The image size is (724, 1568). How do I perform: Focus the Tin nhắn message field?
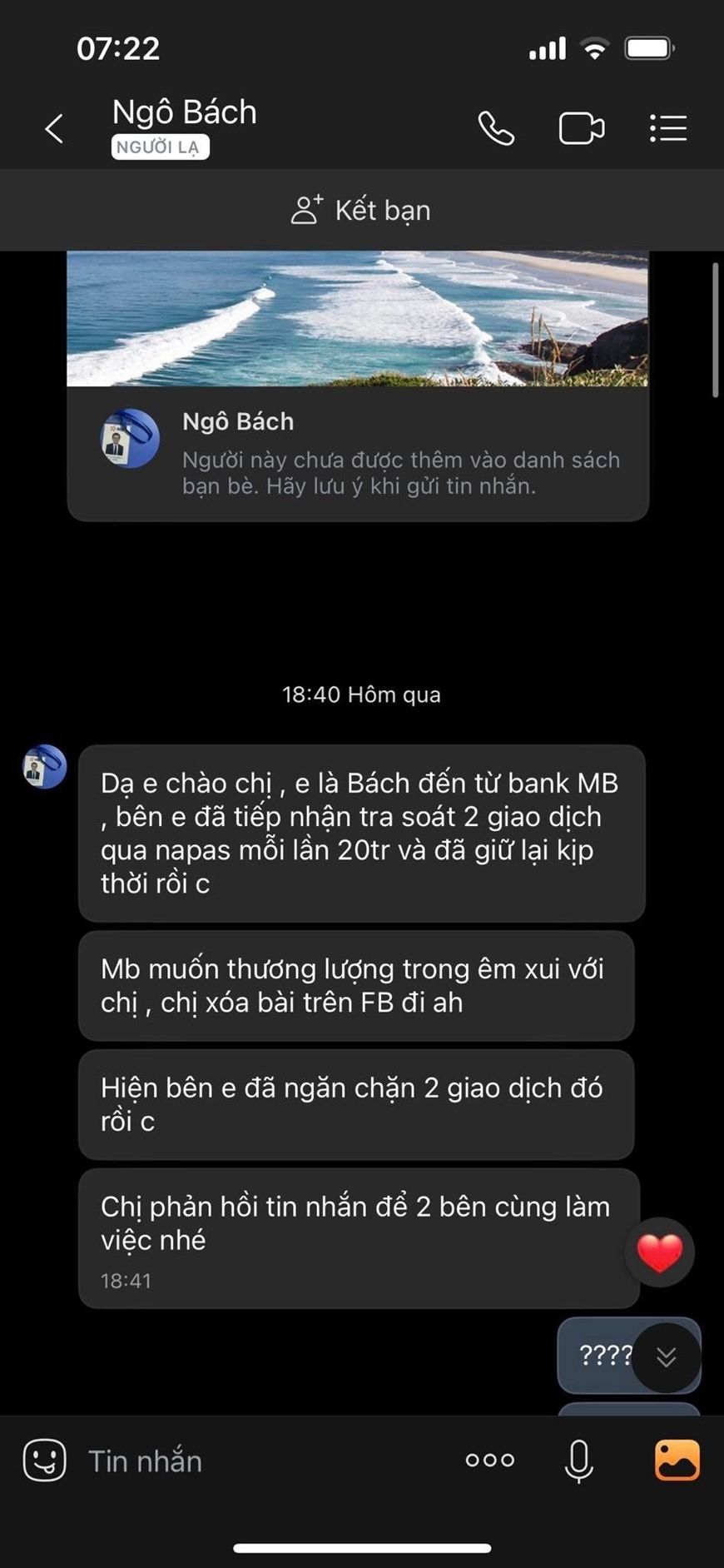(250, 1461)
